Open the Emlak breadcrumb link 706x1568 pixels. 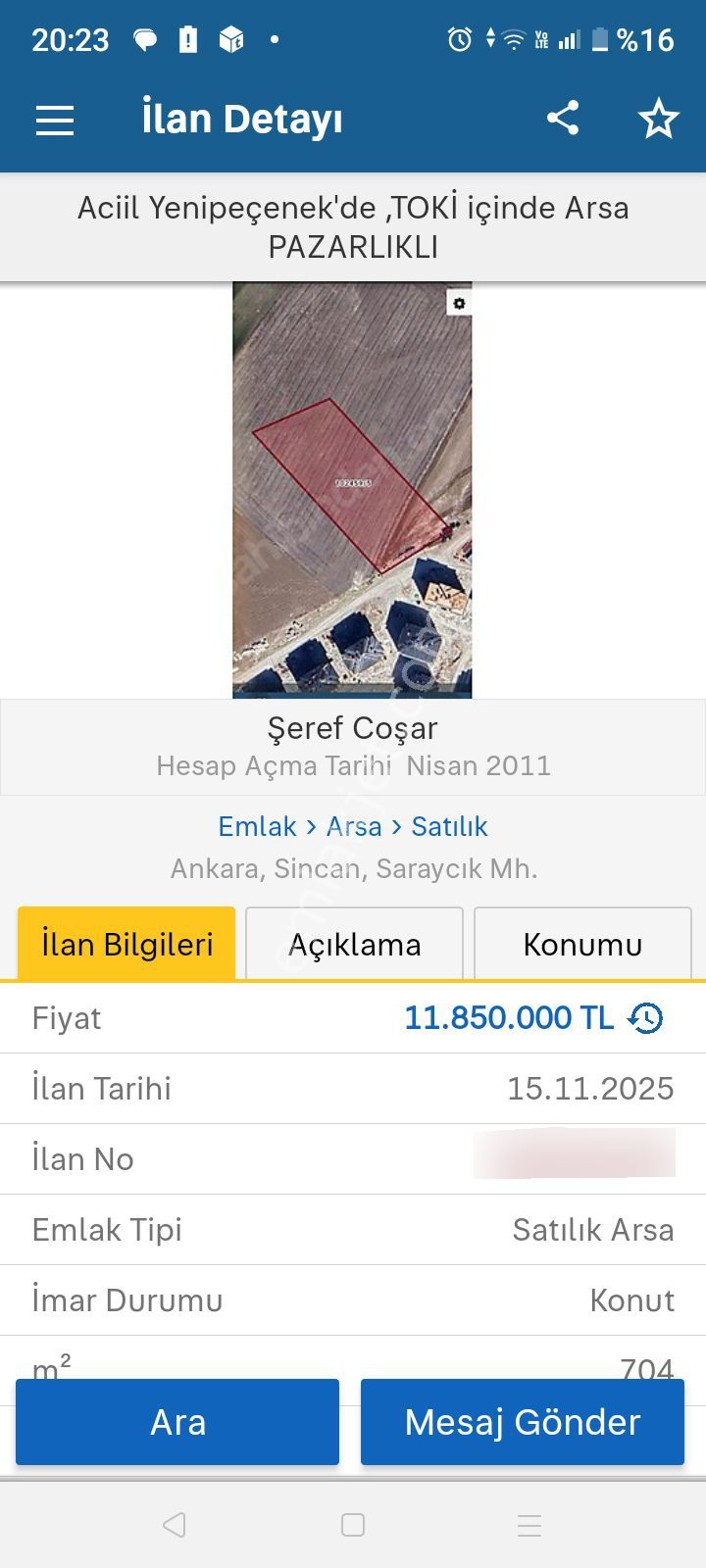tap(257, 826)
